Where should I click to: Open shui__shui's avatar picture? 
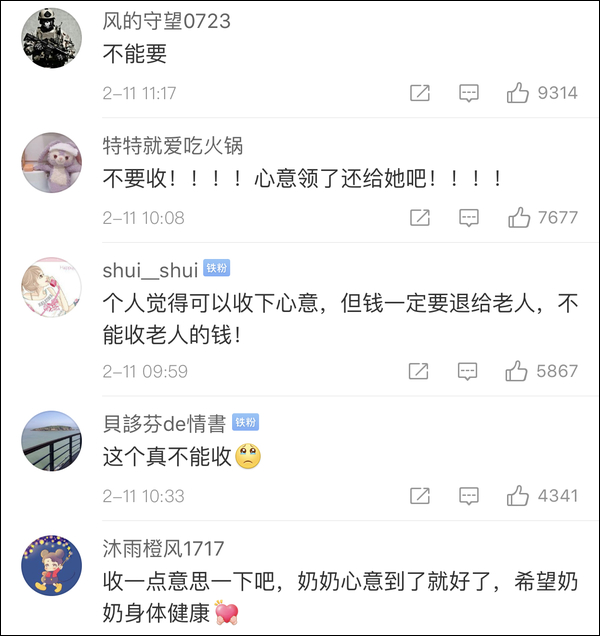coord(51,287)
